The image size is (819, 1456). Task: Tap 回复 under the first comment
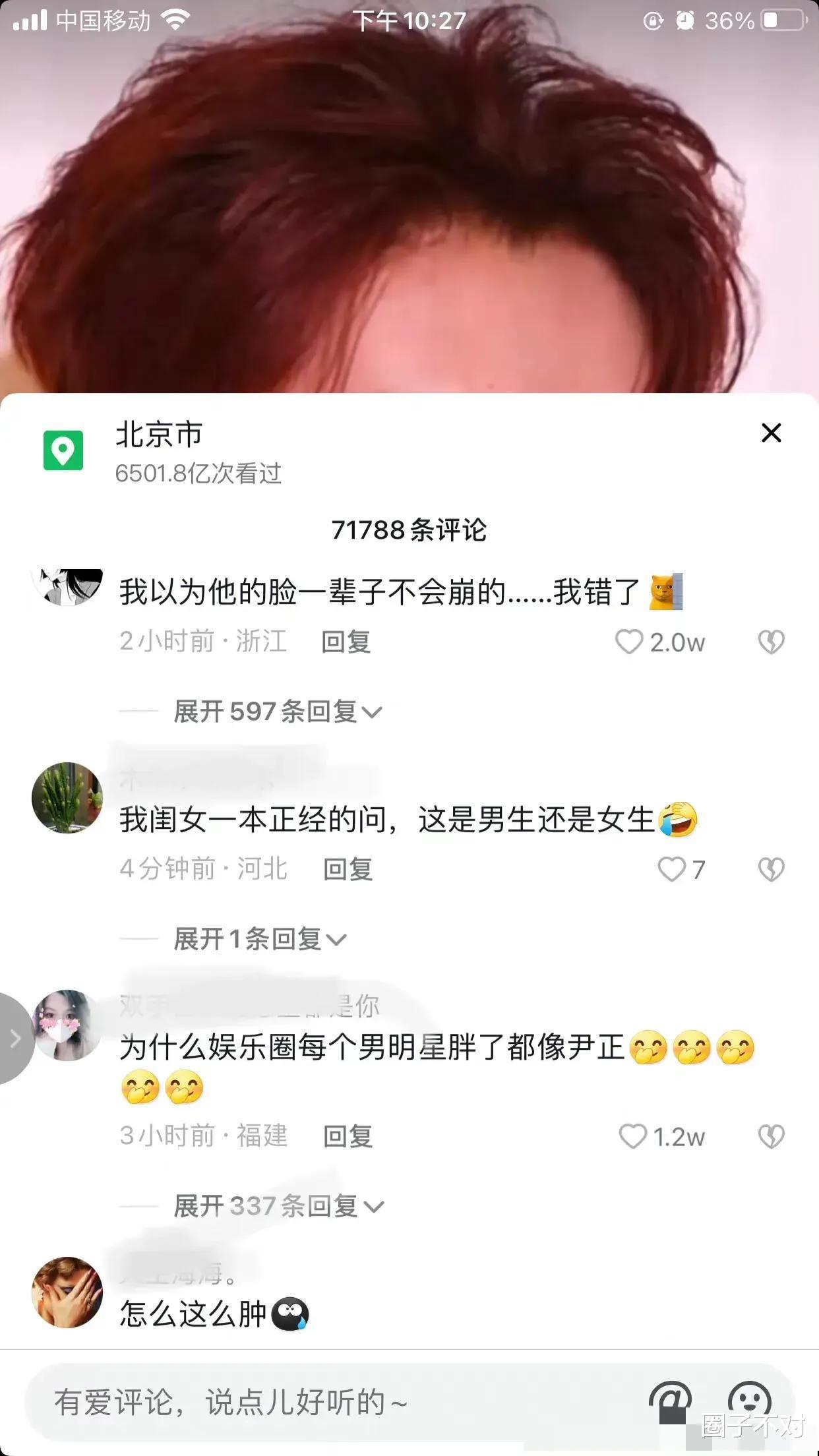[346, 641]
